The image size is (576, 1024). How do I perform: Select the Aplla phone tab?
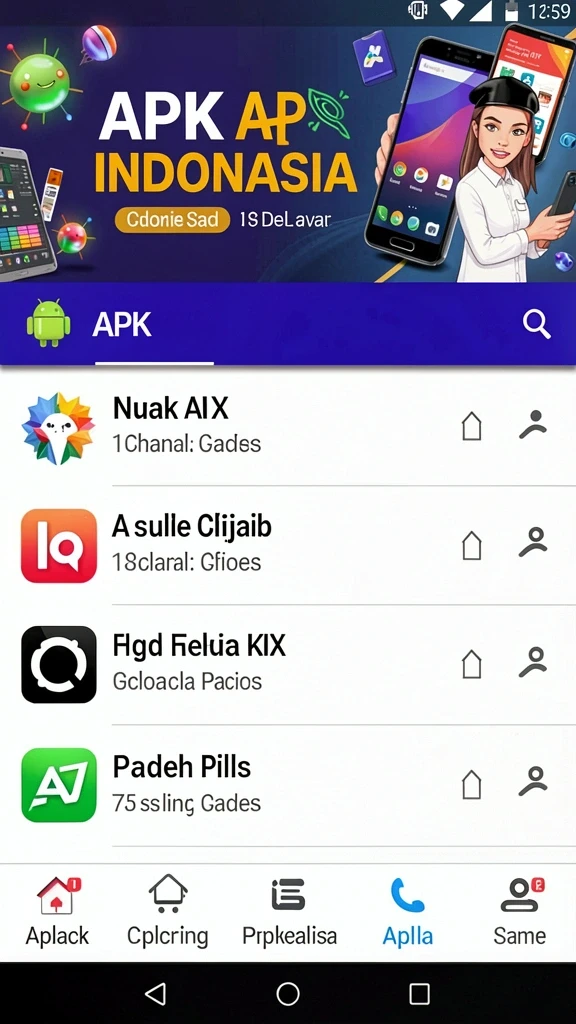point(408,912)
